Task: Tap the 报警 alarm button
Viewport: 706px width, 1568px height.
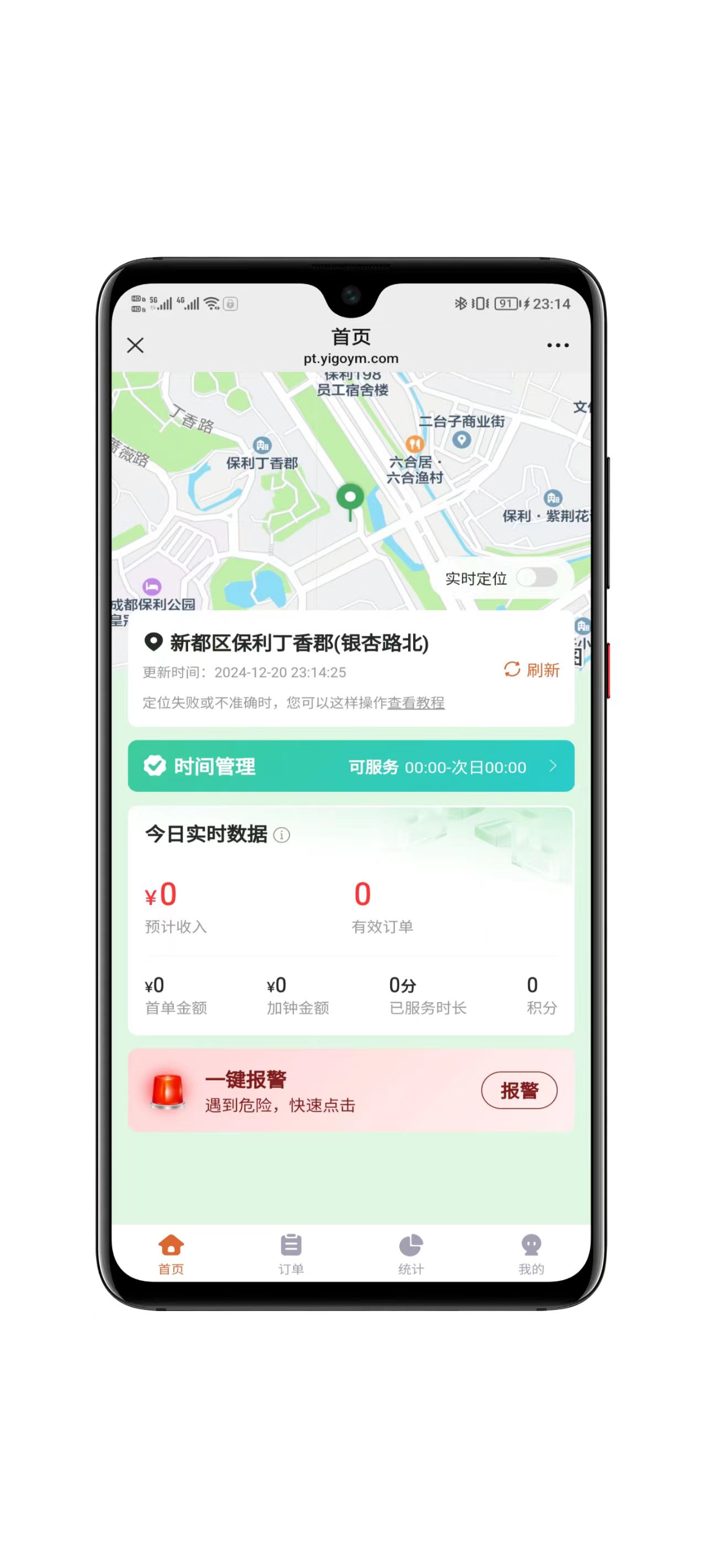Action: click(519, 1090)
